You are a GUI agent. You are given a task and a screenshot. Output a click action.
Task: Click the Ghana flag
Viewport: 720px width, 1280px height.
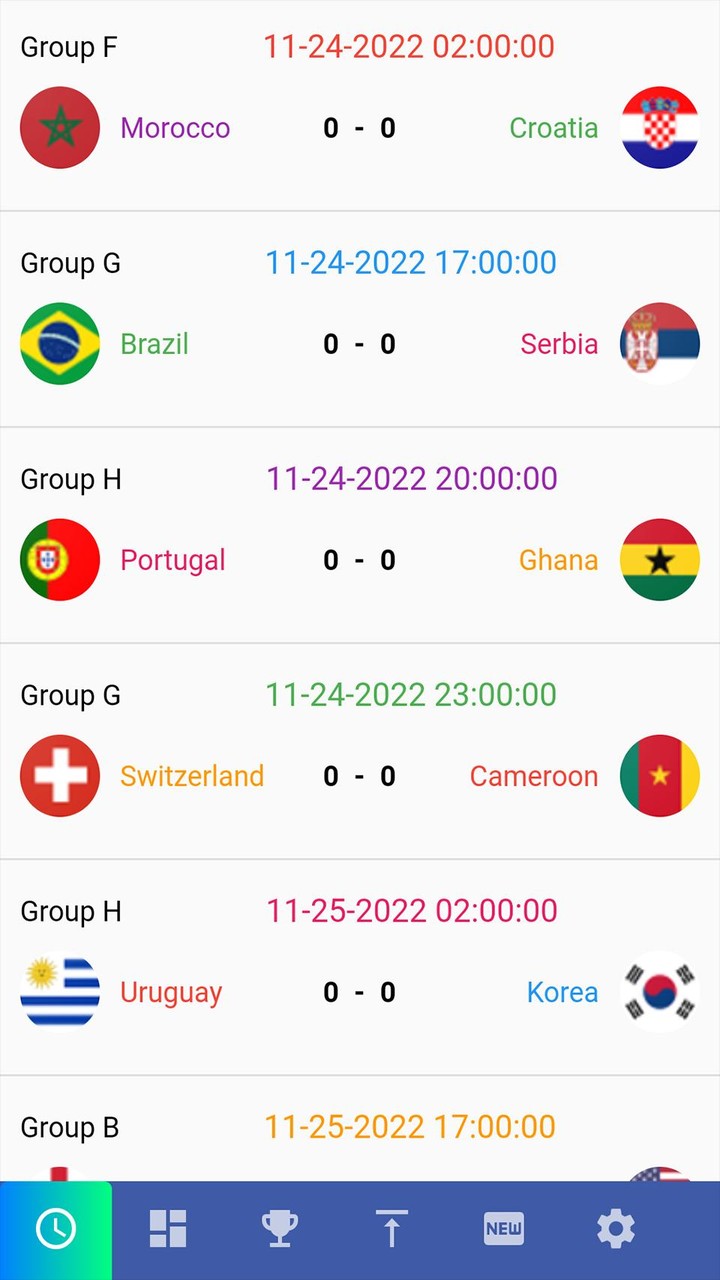pos(660,559)
